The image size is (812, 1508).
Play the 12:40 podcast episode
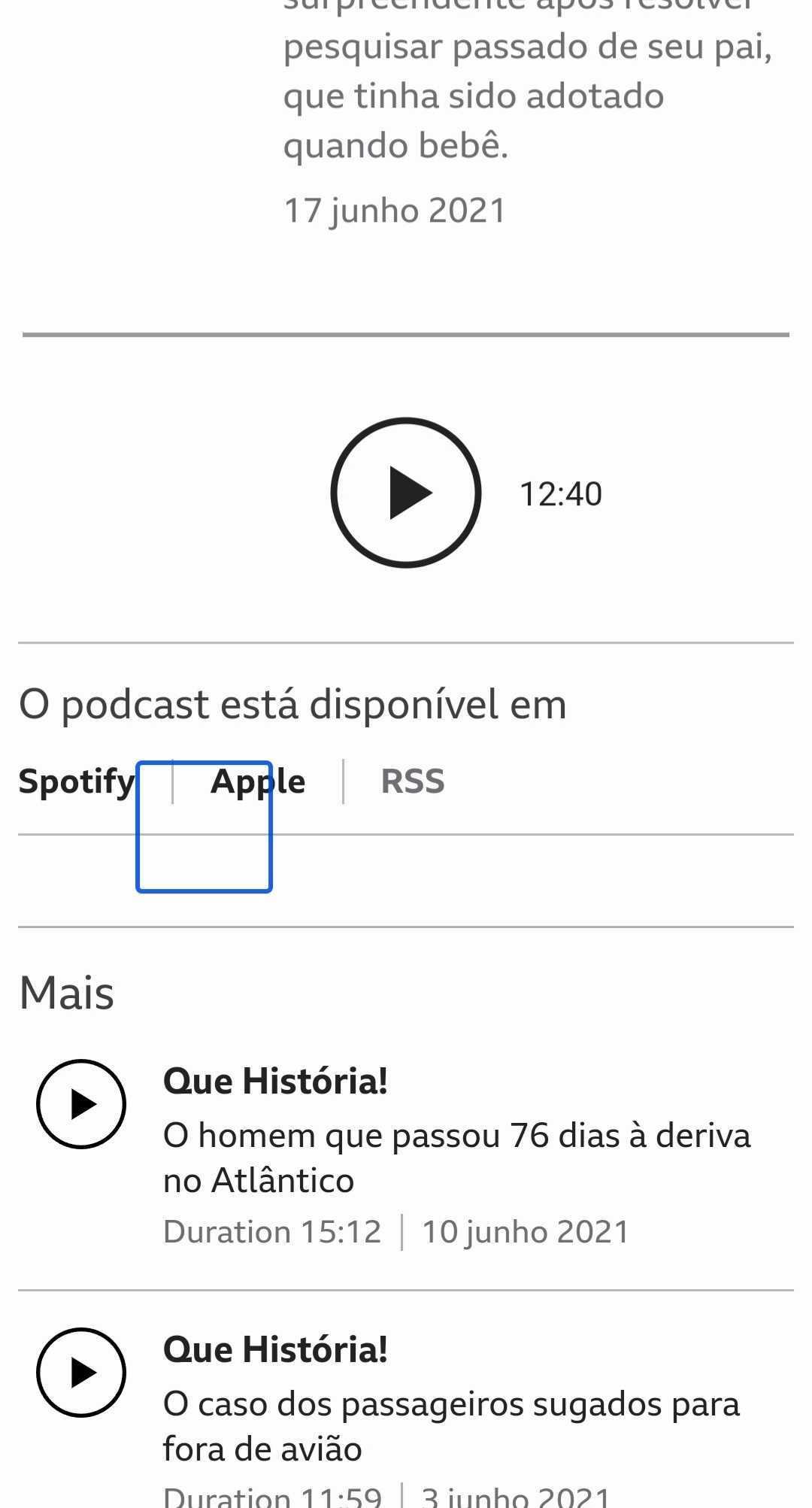click(x=406, y=493)
